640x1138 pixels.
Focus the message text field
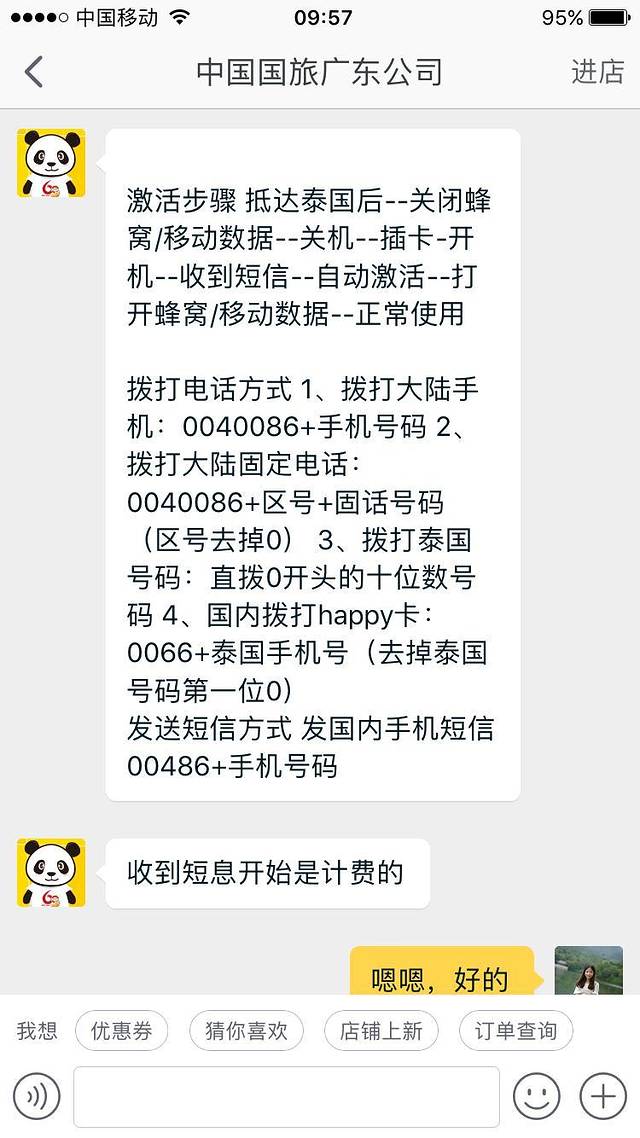pos(286,1097)
